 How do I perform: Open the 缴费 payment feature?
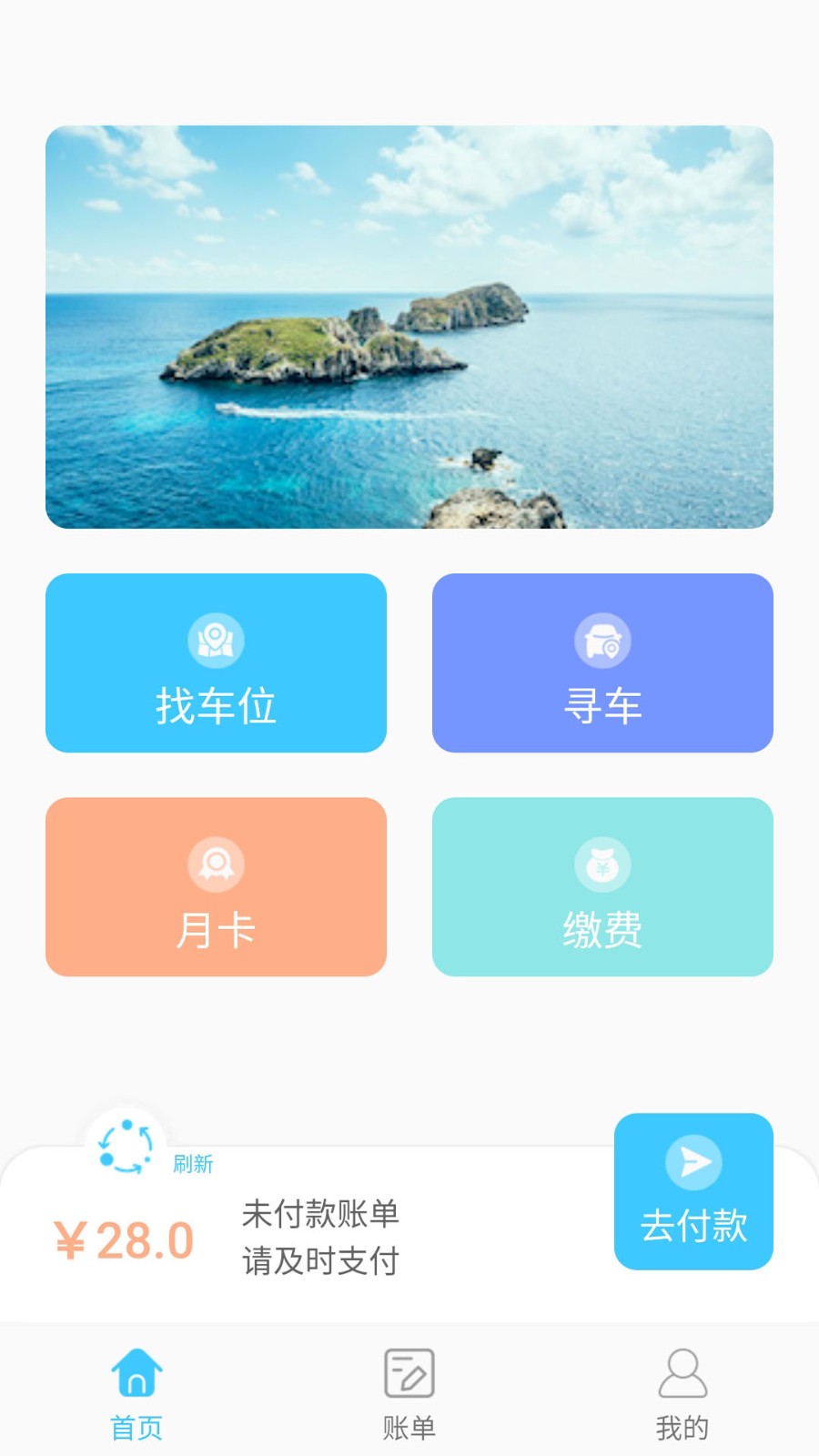click(x=602, y=887)
